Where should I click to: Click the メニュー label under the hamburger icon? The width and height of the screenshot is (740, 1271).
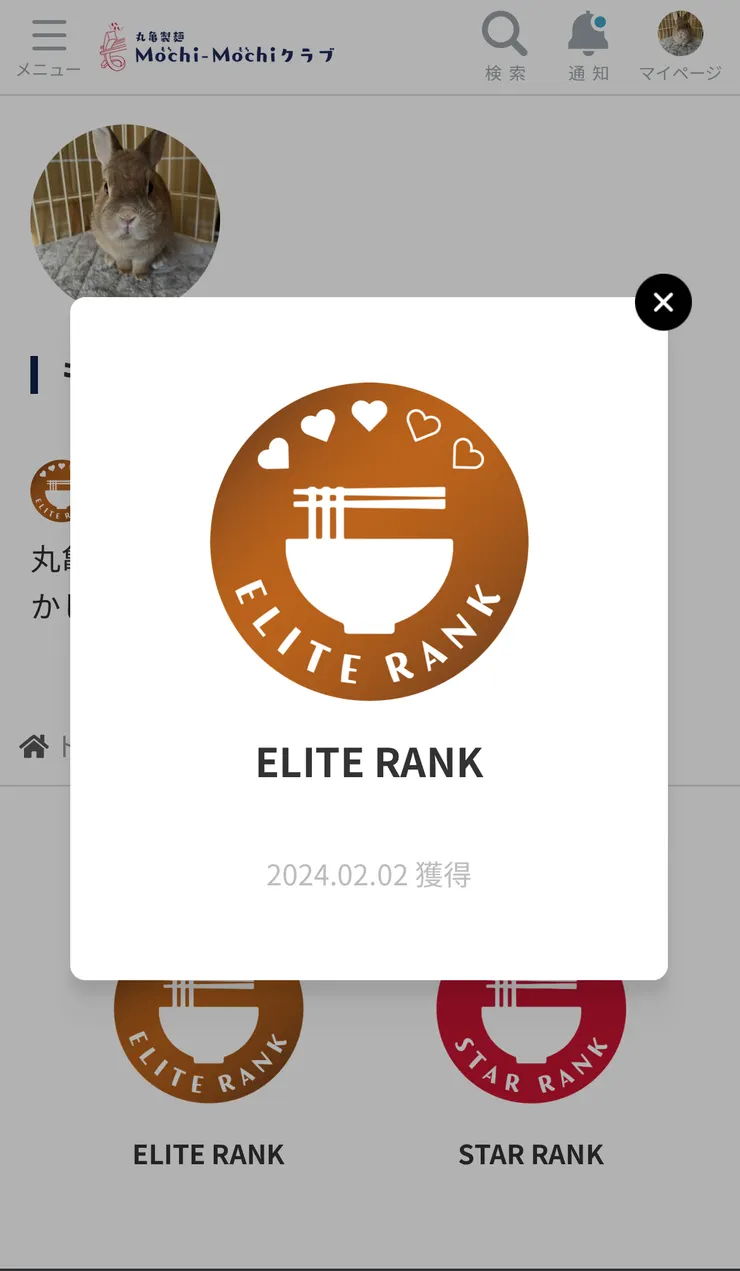[x=48, y=70]
